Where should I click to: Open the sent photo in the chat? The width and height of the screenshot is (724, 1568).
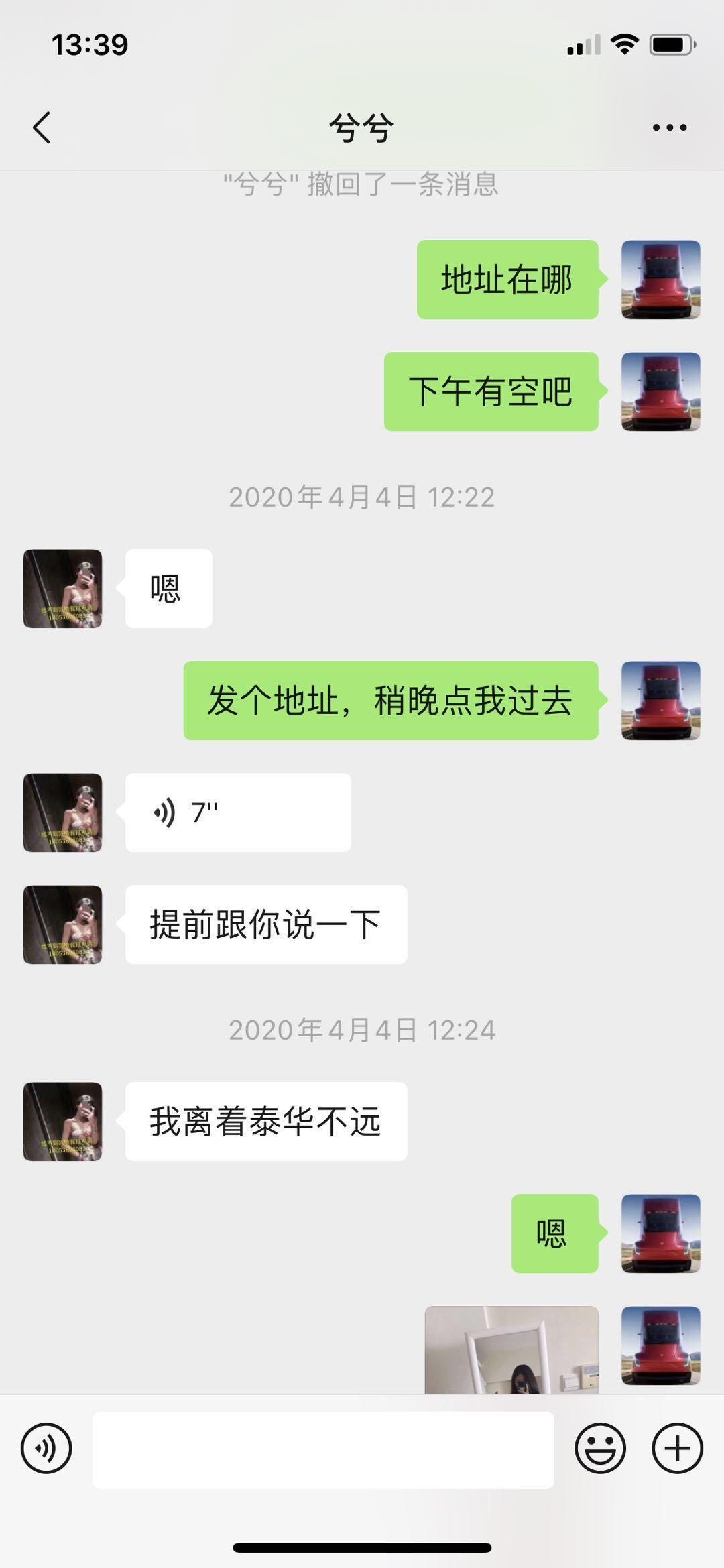tap(511, 1349)
